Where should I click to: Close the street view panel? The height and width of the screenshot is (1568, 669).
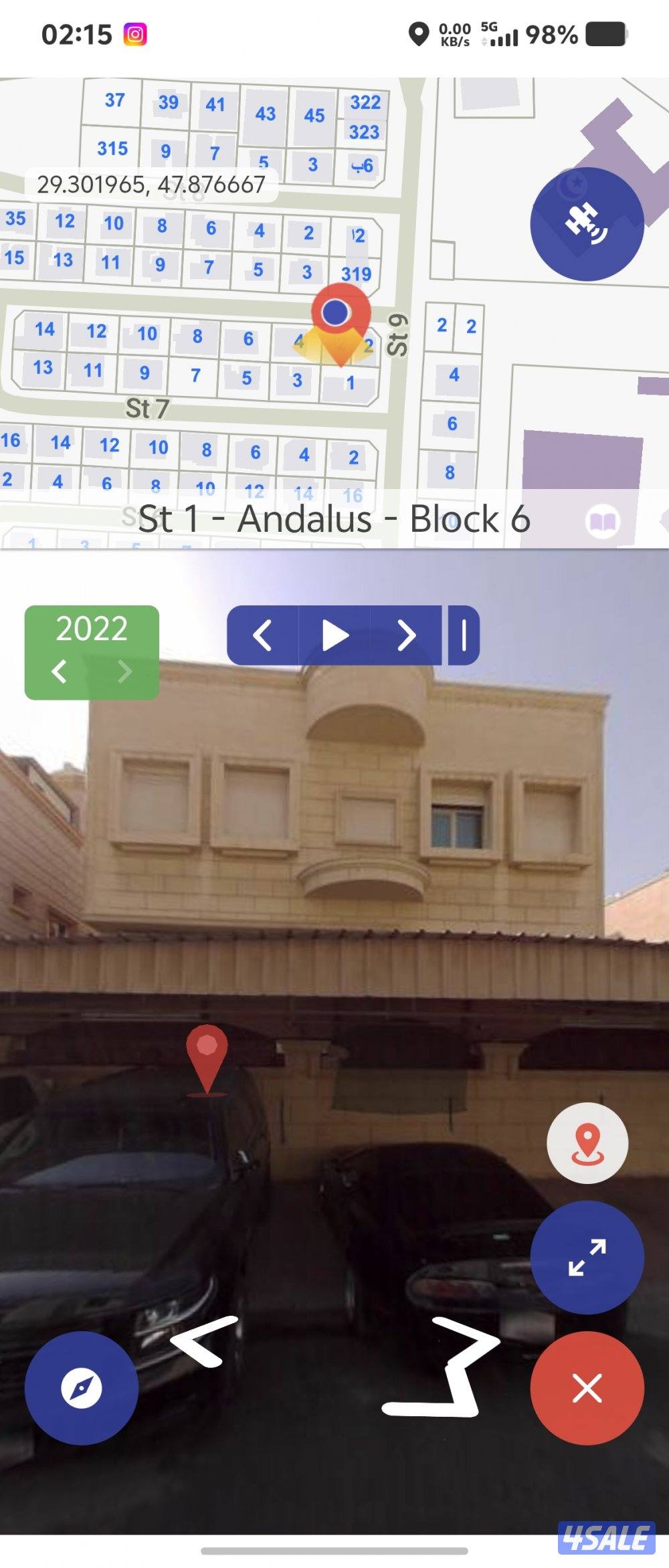[x=587, y=1388]
